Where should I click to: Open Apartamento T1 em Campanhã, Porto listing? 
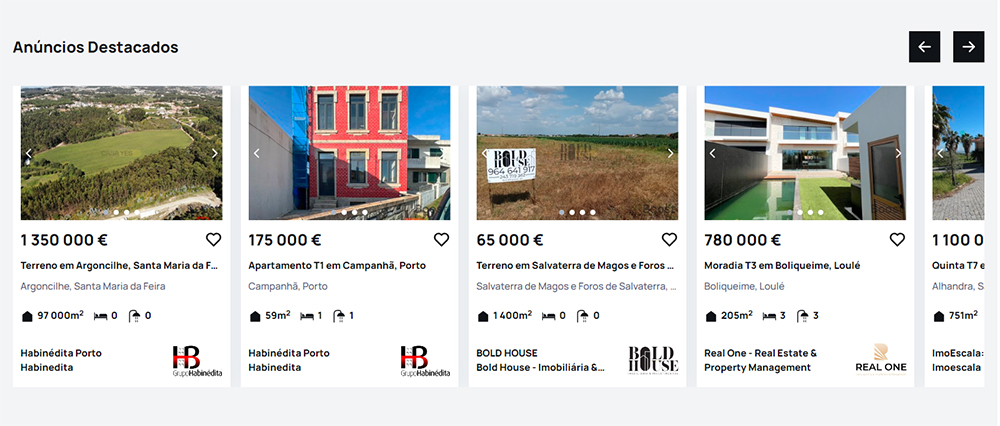(337, 266)
